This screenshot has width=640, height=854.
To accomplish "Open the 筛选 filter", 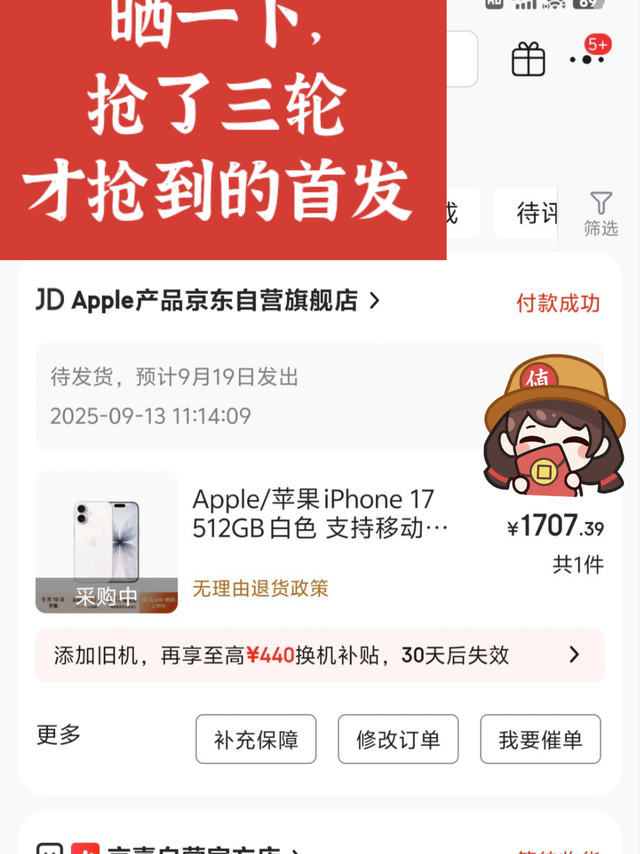I will pos(600,214).
